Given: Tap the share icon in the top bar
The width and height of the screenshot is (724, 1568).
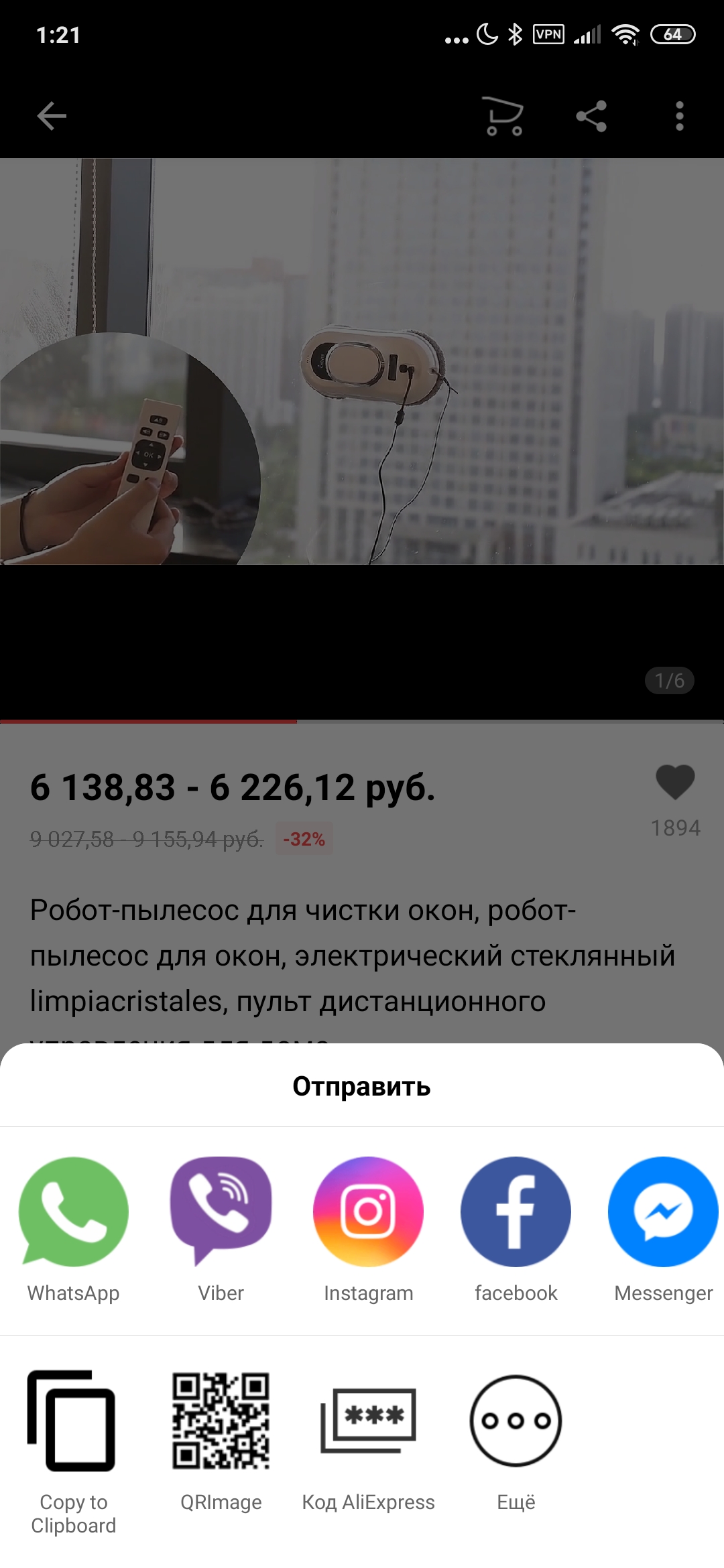Looking at the screenshot, I should tap(591, 116).
